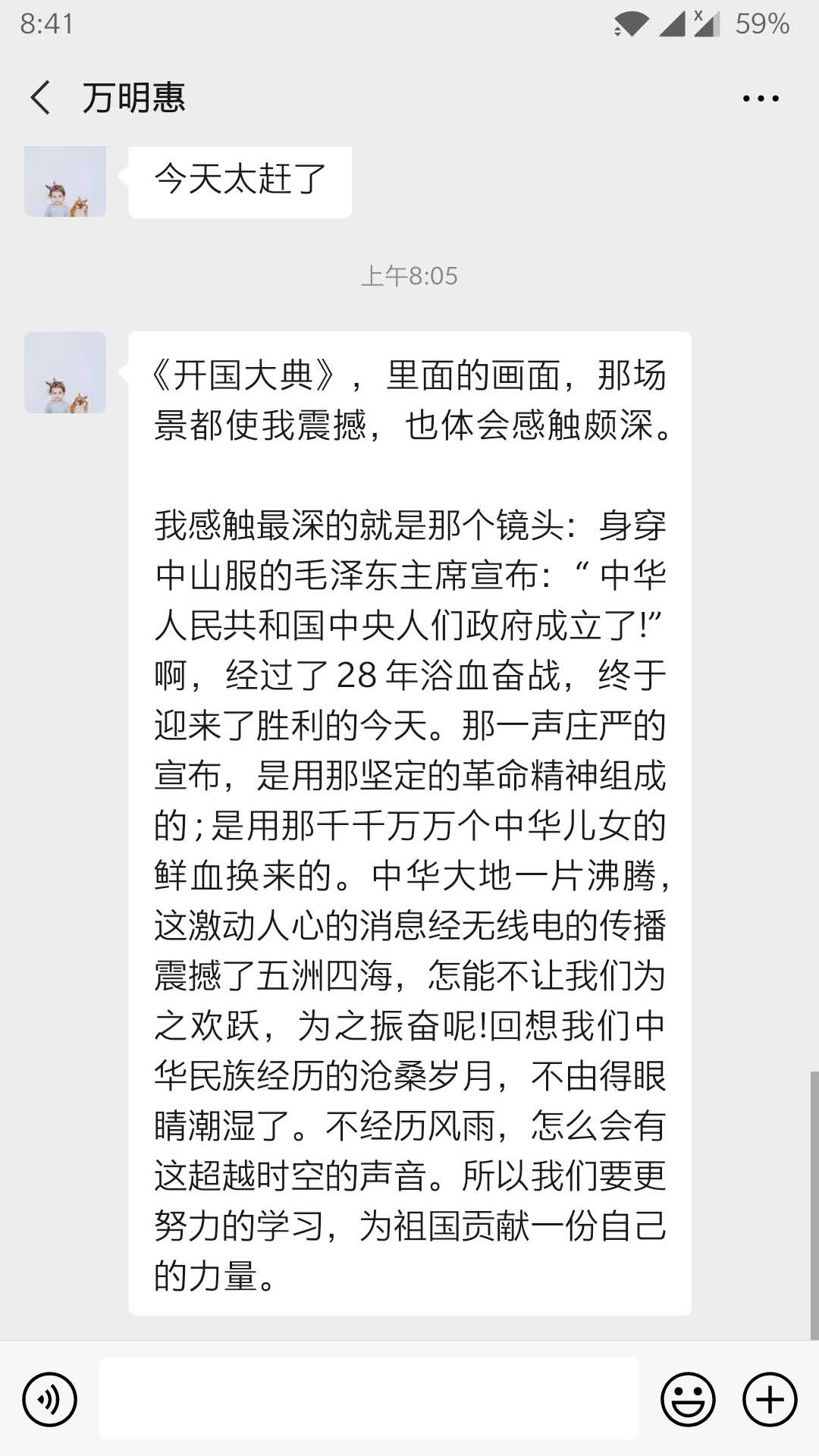The image size is (819, 1456).
Task: Go back from the 万明惠 chat
Action: pos(41,98)
